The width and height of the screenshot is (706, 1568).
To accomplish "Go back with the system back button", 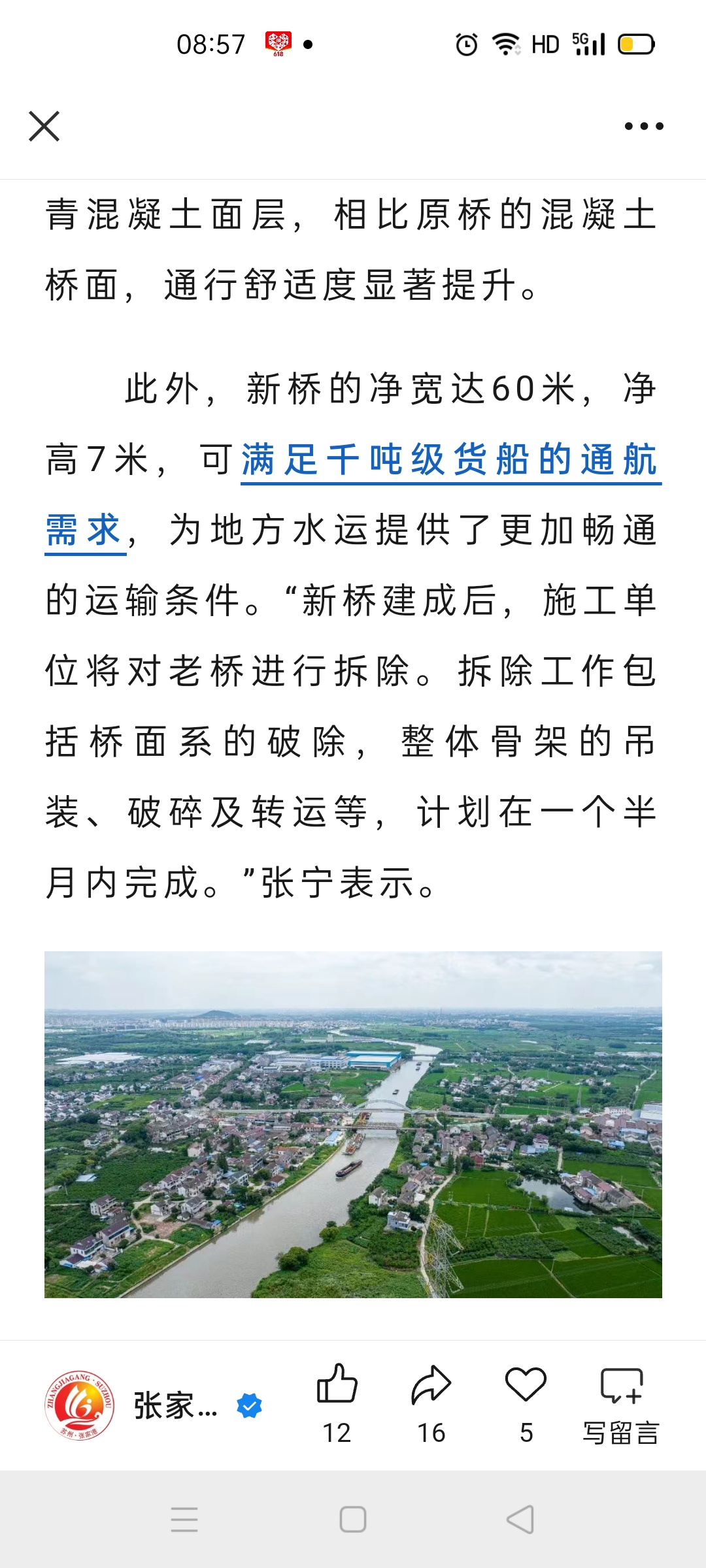I will click(521, 1520).
